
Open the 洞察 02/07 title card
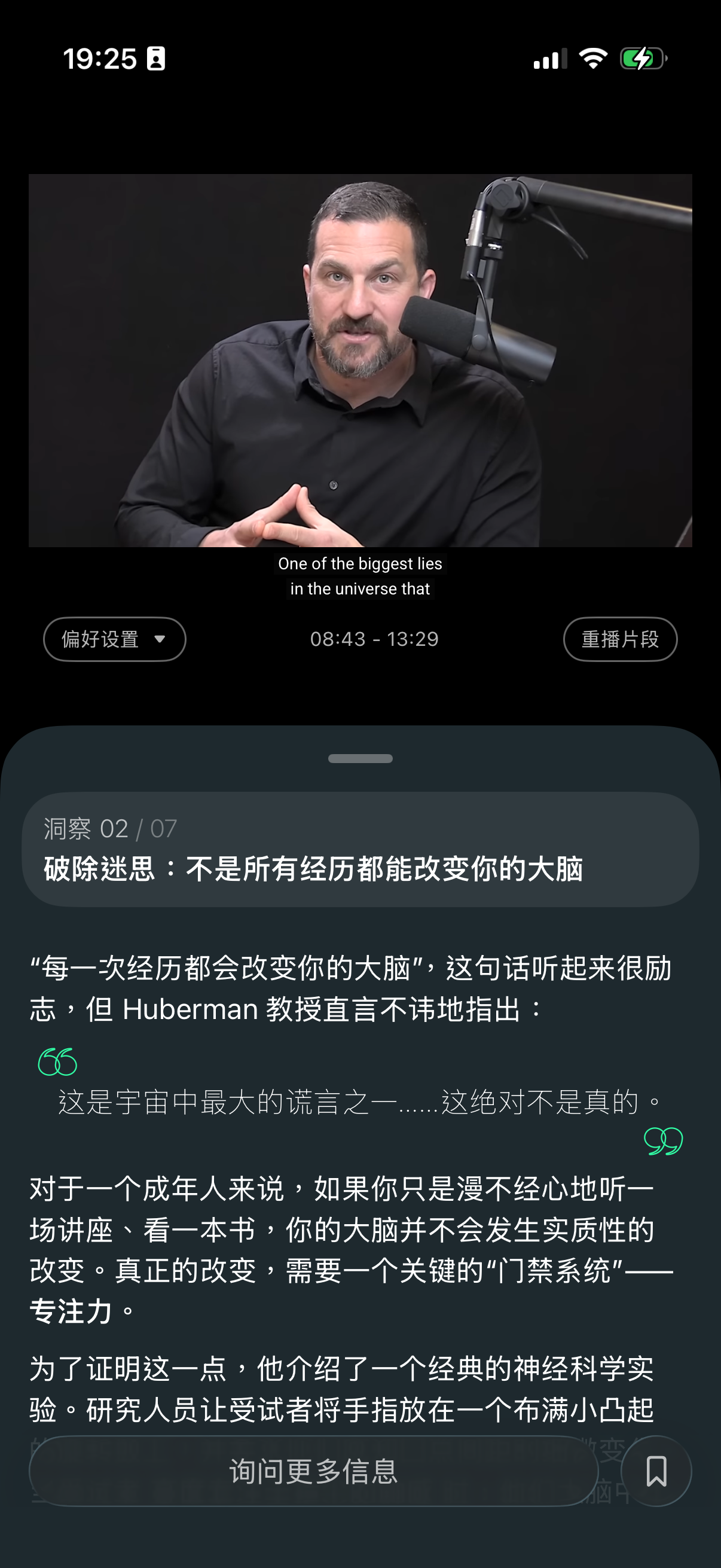click(x=360, y=849)
